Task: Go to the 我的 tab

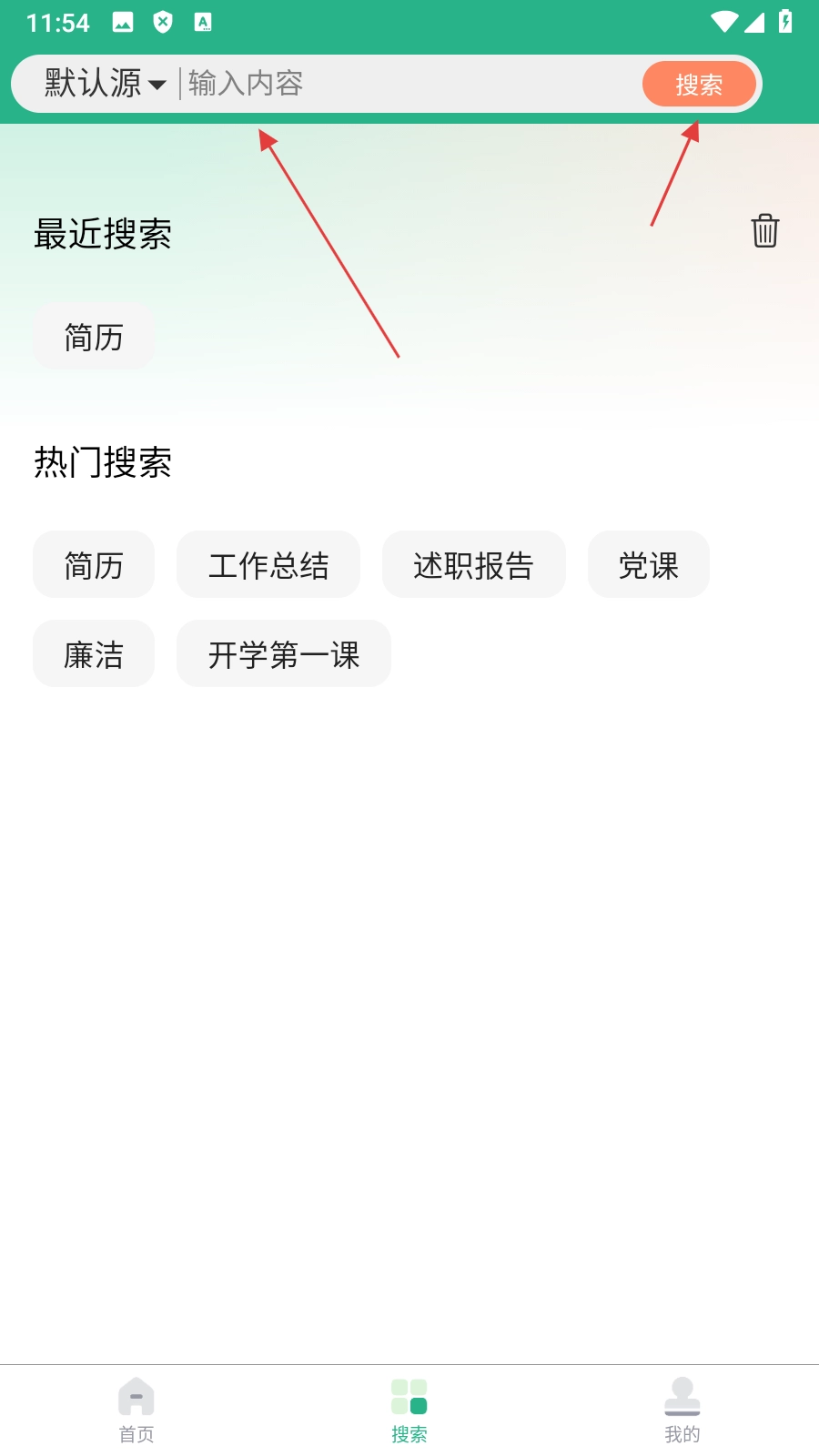Action: coord(682,1410)
